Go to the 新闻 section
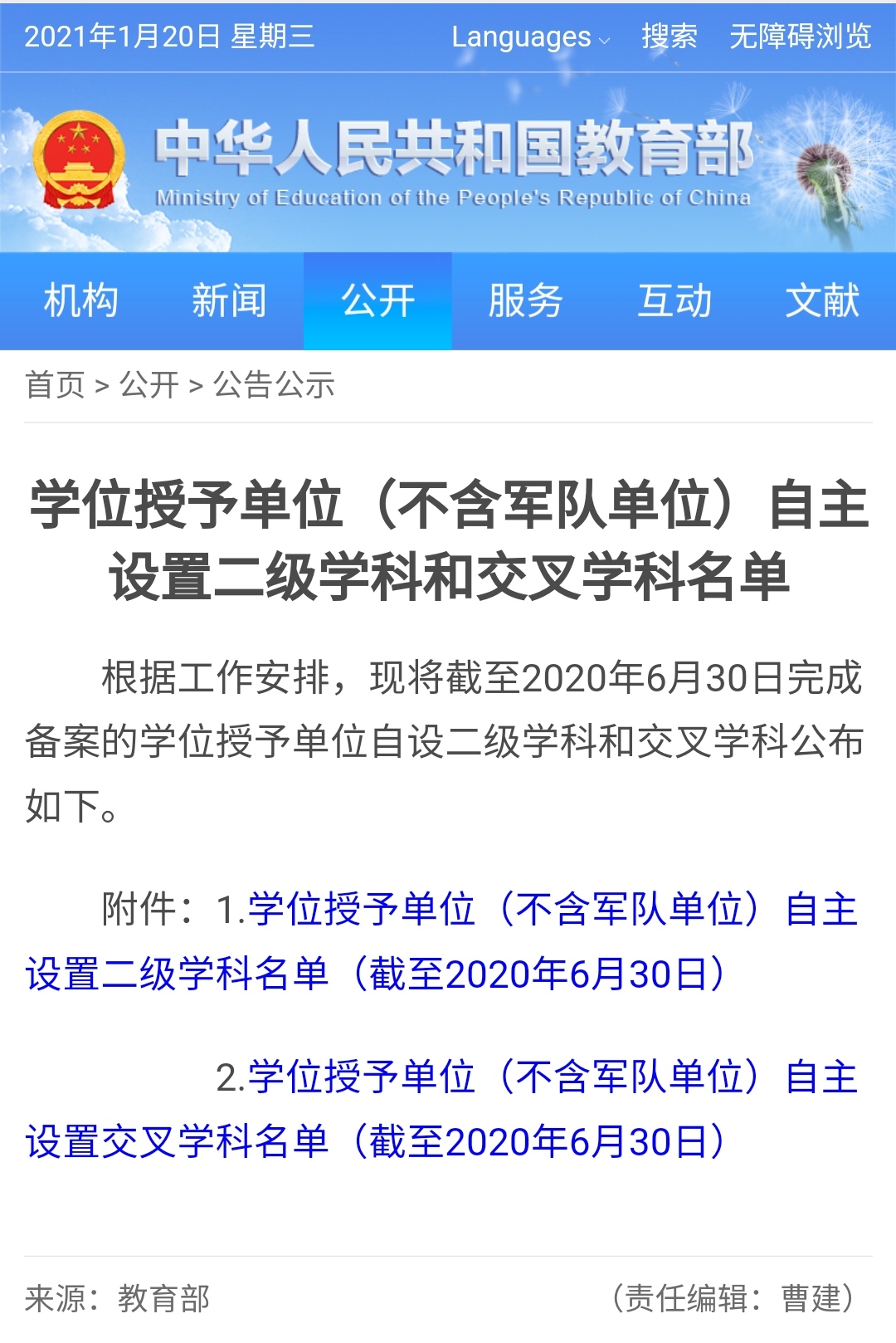 pos(229,300)
